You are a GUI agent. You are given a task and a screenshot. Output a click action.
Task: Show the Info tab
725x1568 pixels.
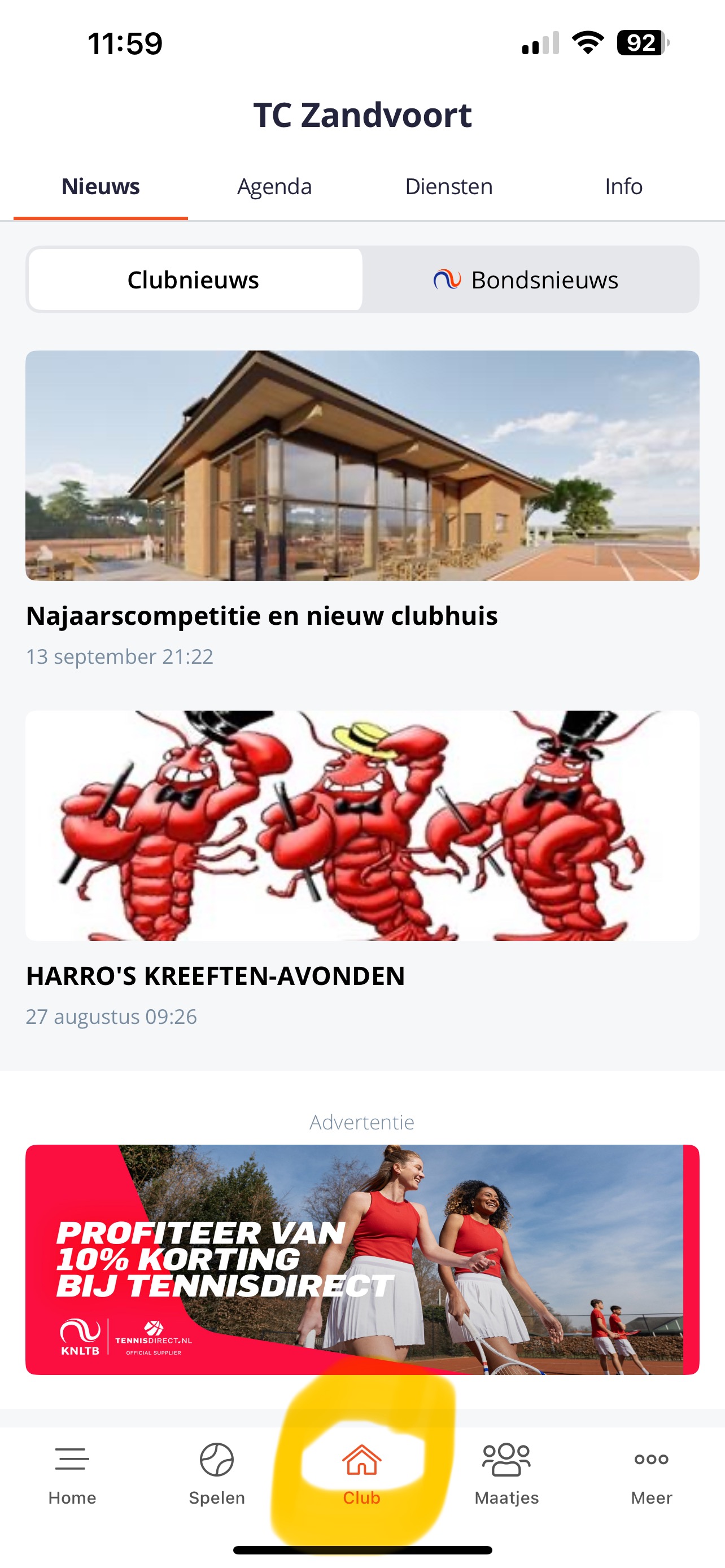click(623, 186)
